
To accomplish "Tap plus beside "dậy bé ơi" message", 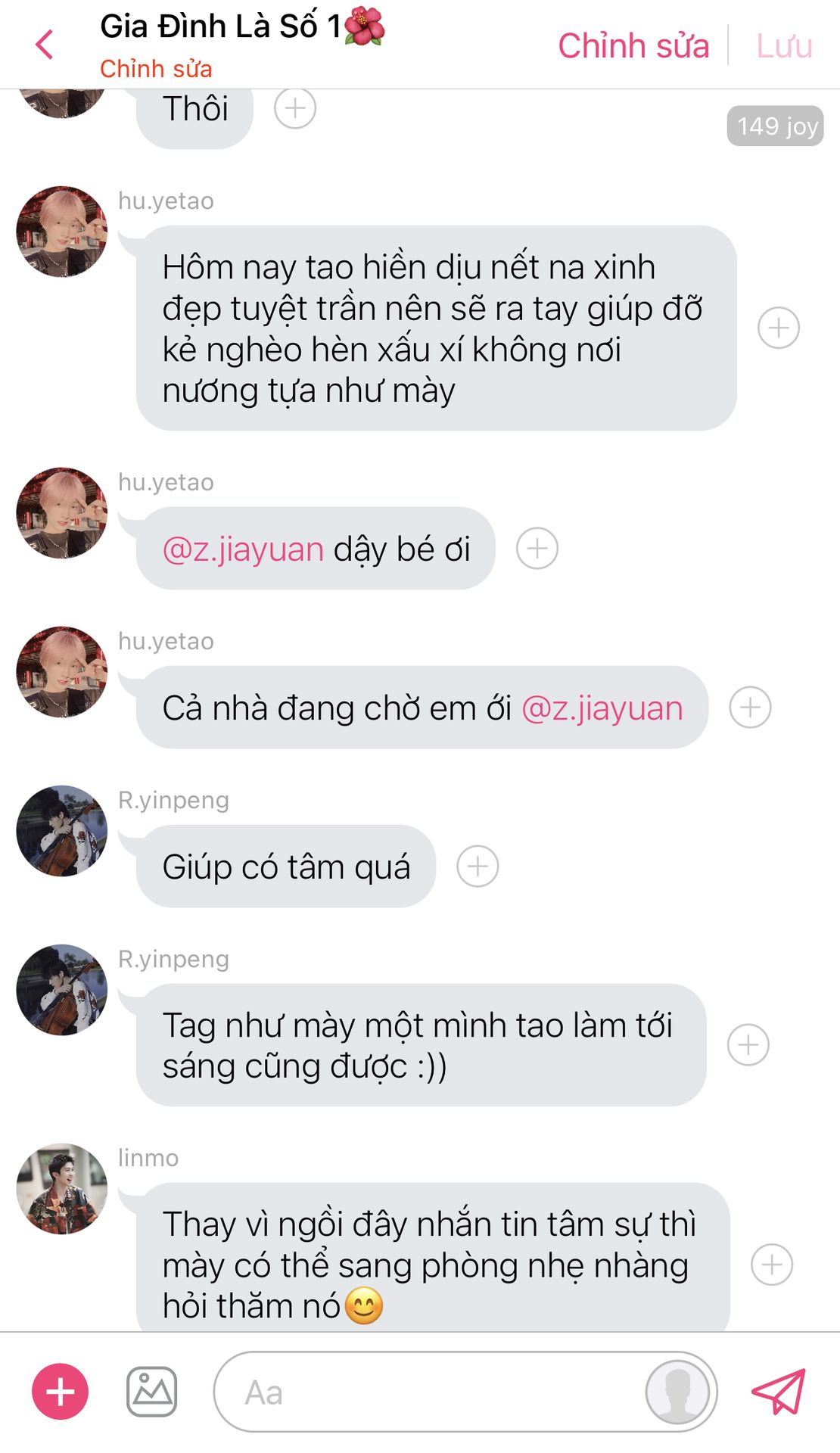I will click(537, 548).
